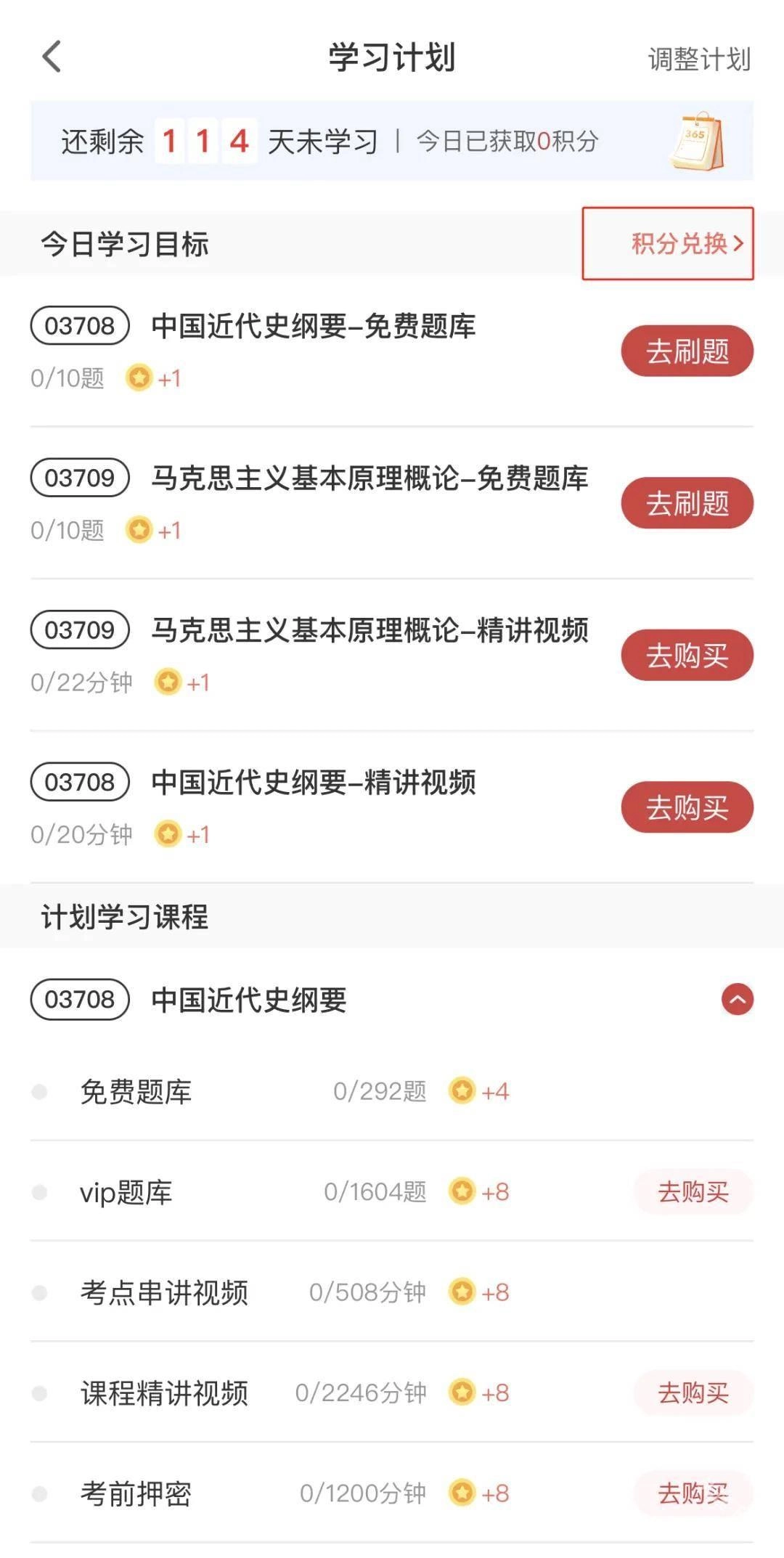This screenshot has width=784, height=1558.
Task: Open 调整计划 to adjust the plan
Action: (x=699, y=59)
